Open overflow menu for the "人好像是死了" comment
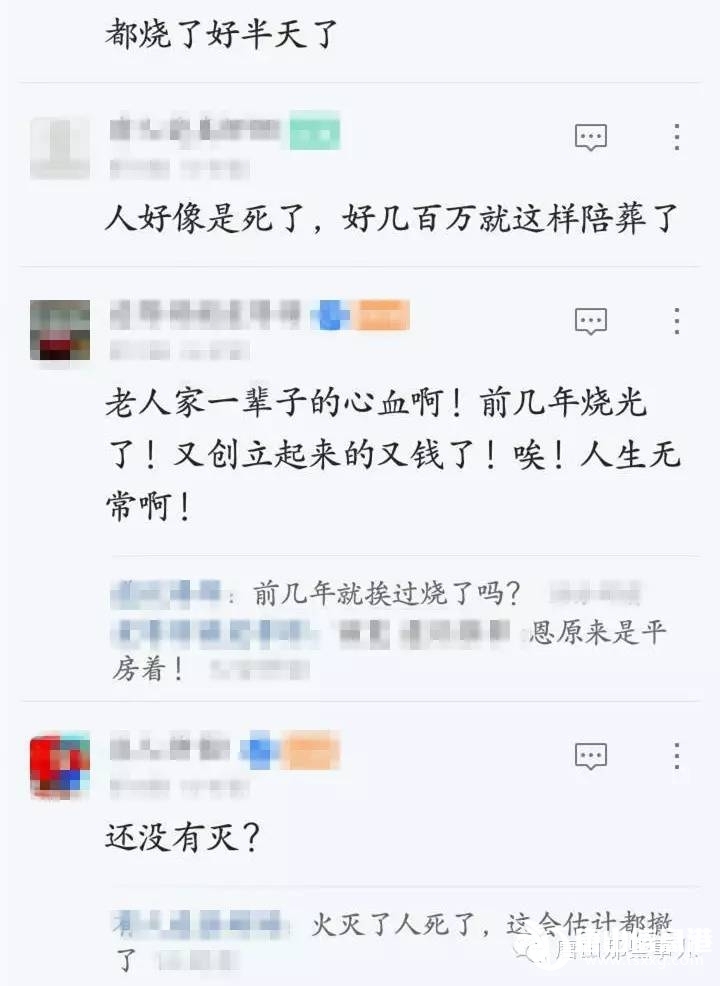The height and width of the screenshot is (986, 720). point(677,138)
